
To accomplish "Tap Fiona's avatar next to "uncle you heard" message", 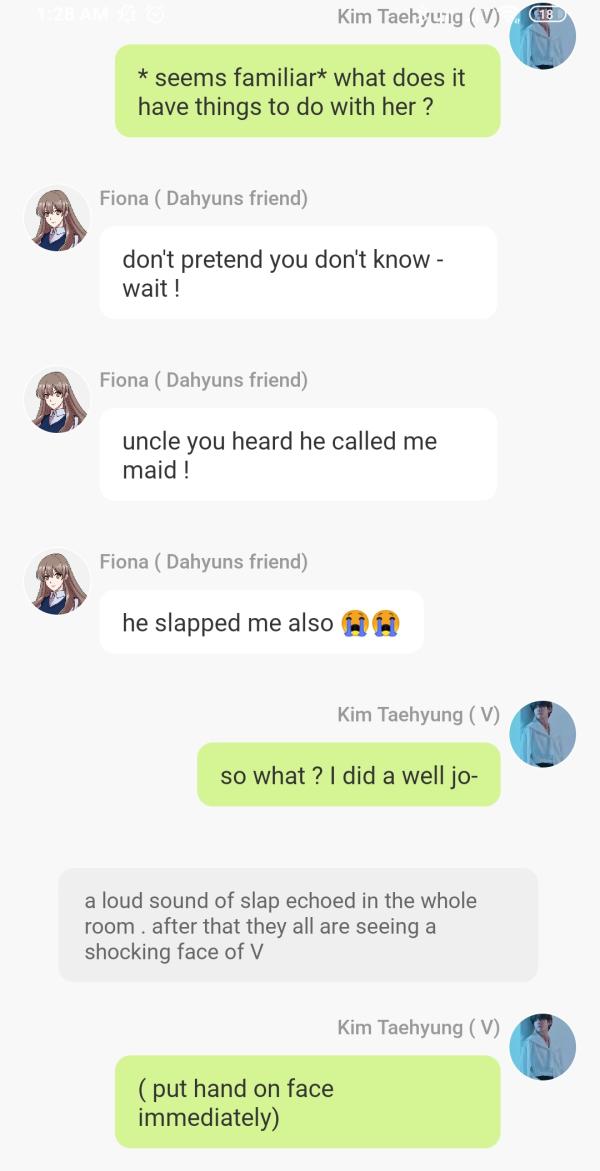I will [x=57, y=400].
